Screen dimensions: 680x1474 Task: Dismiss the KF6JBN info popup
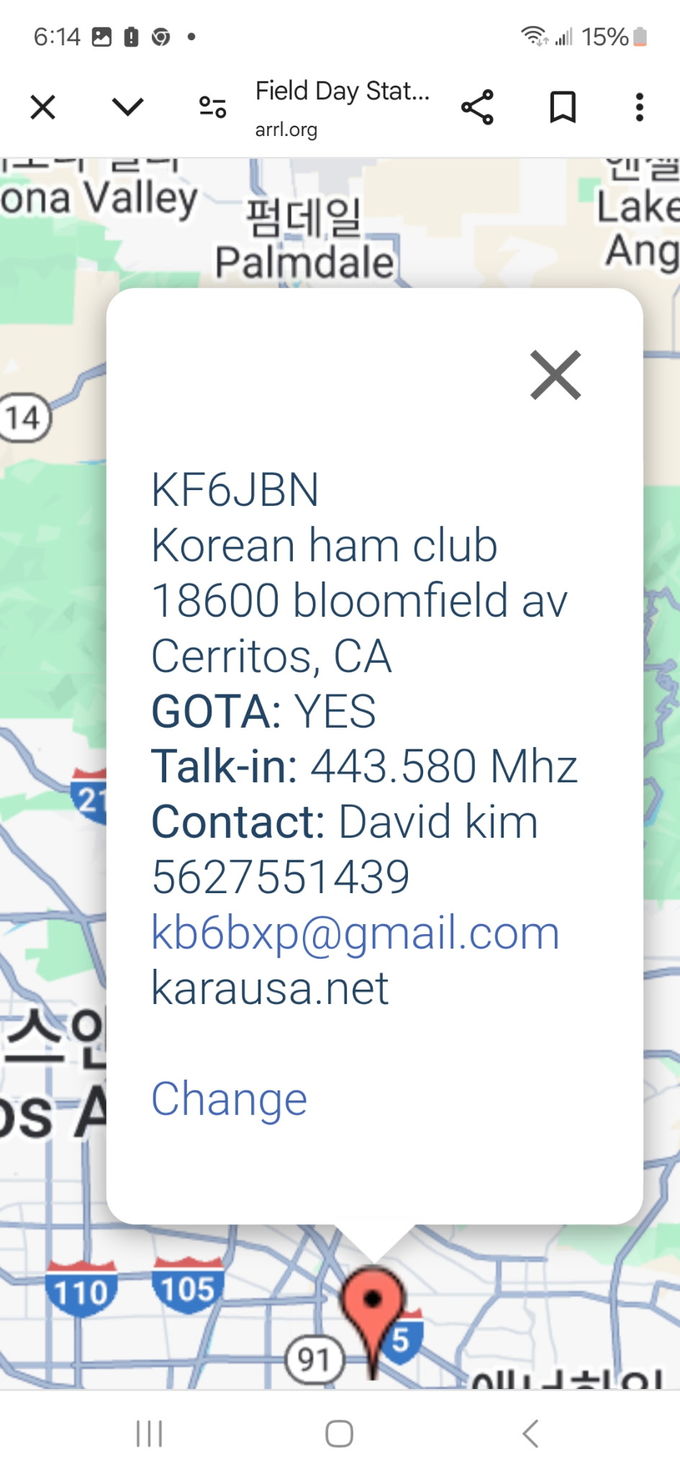point(555,376)
